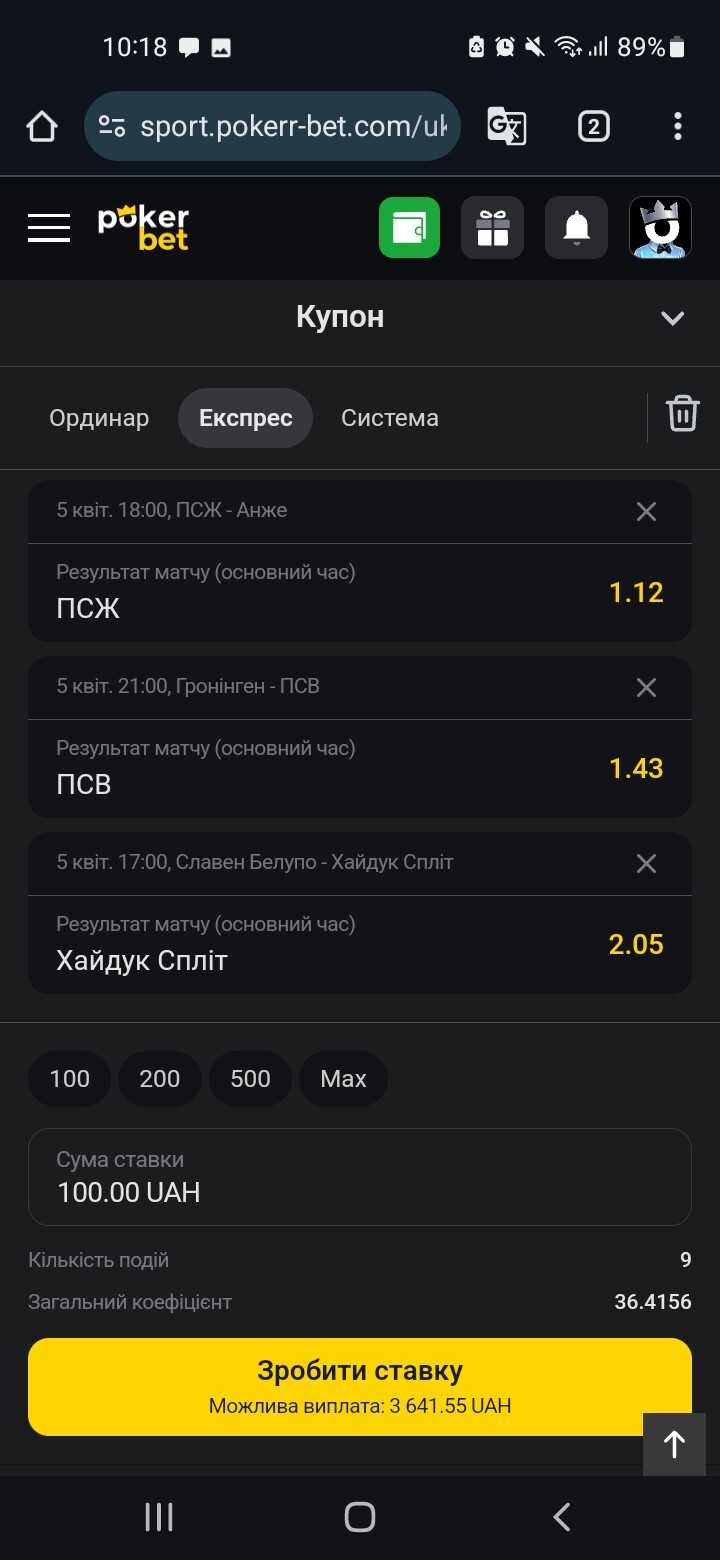Switch to the Система tab
720x1560 pixels.
390,418
